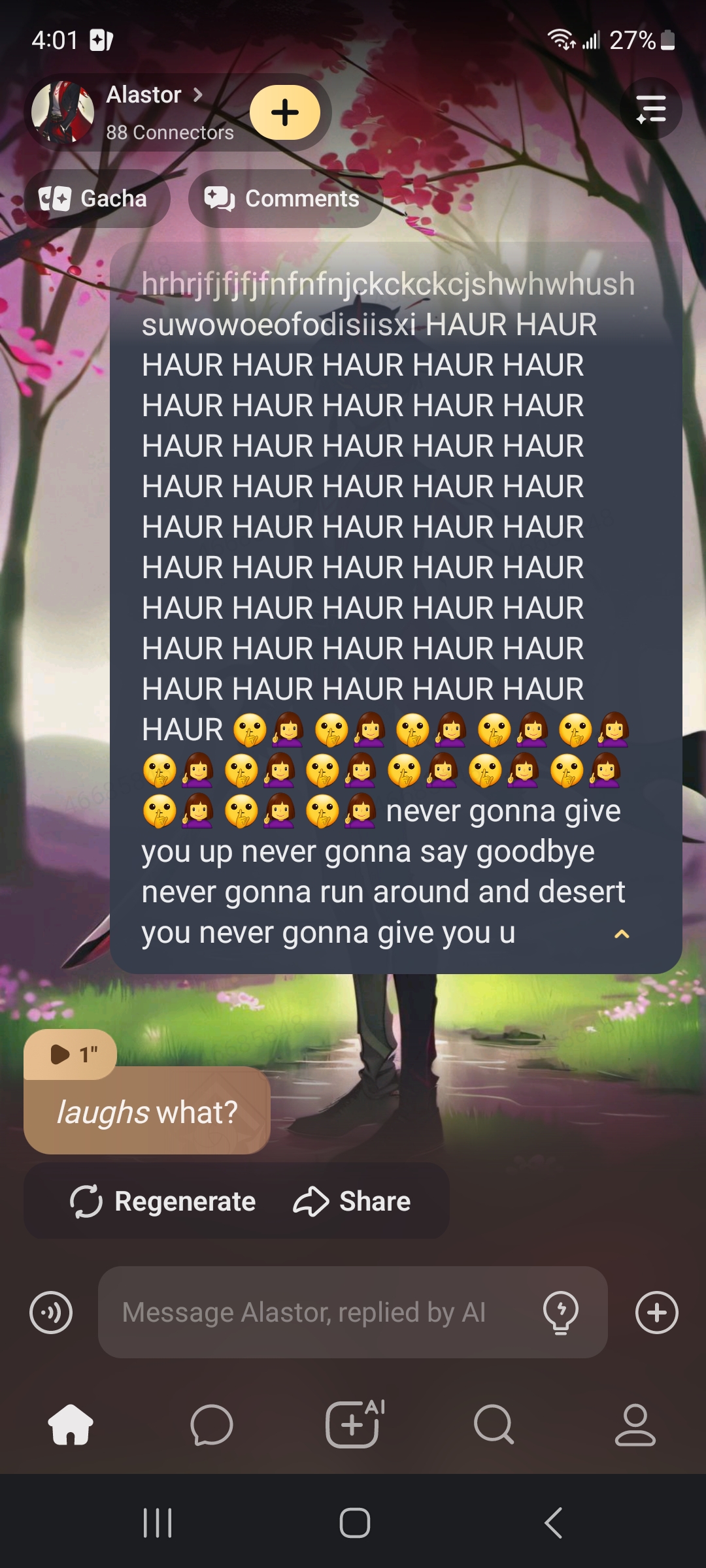Screen dimensions: 706x1568
Task: Open the Gacha chip
Action: coord(97,199)
